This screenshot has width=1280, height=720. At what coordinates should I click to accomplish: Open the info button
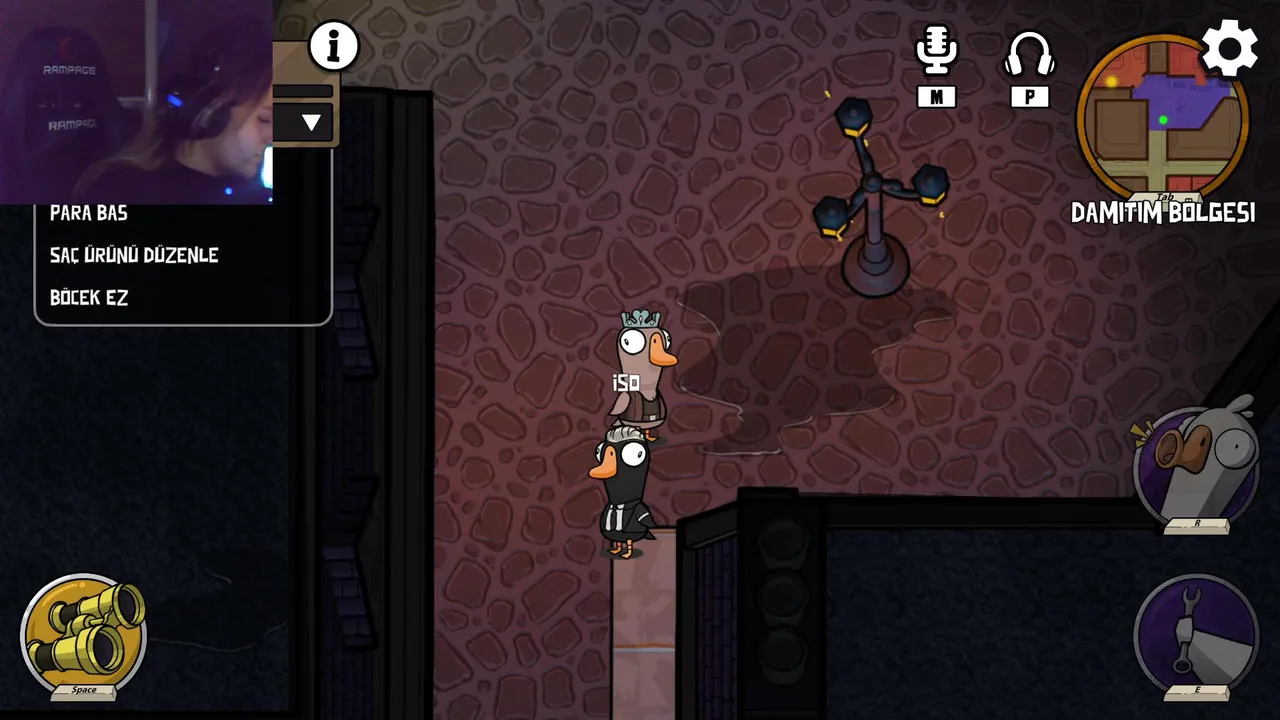333,46
